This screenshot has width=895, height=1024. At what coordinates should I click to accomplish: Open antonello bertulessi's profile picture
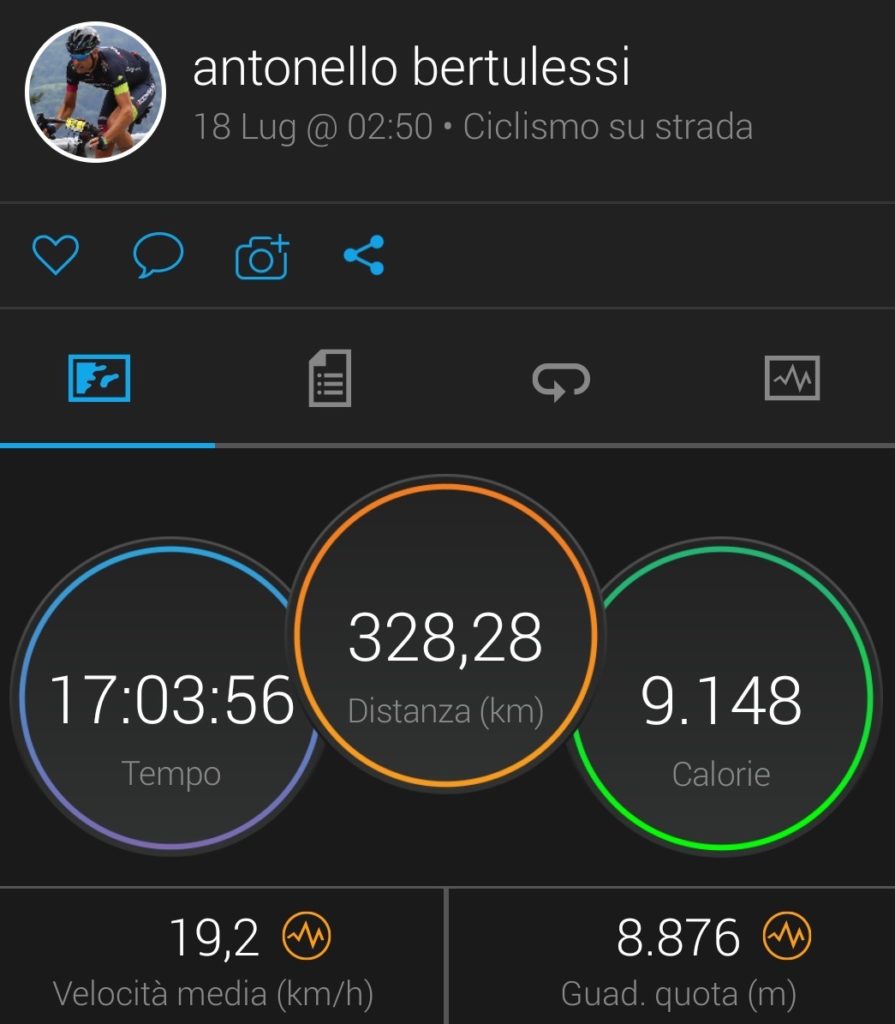(95, 92)
